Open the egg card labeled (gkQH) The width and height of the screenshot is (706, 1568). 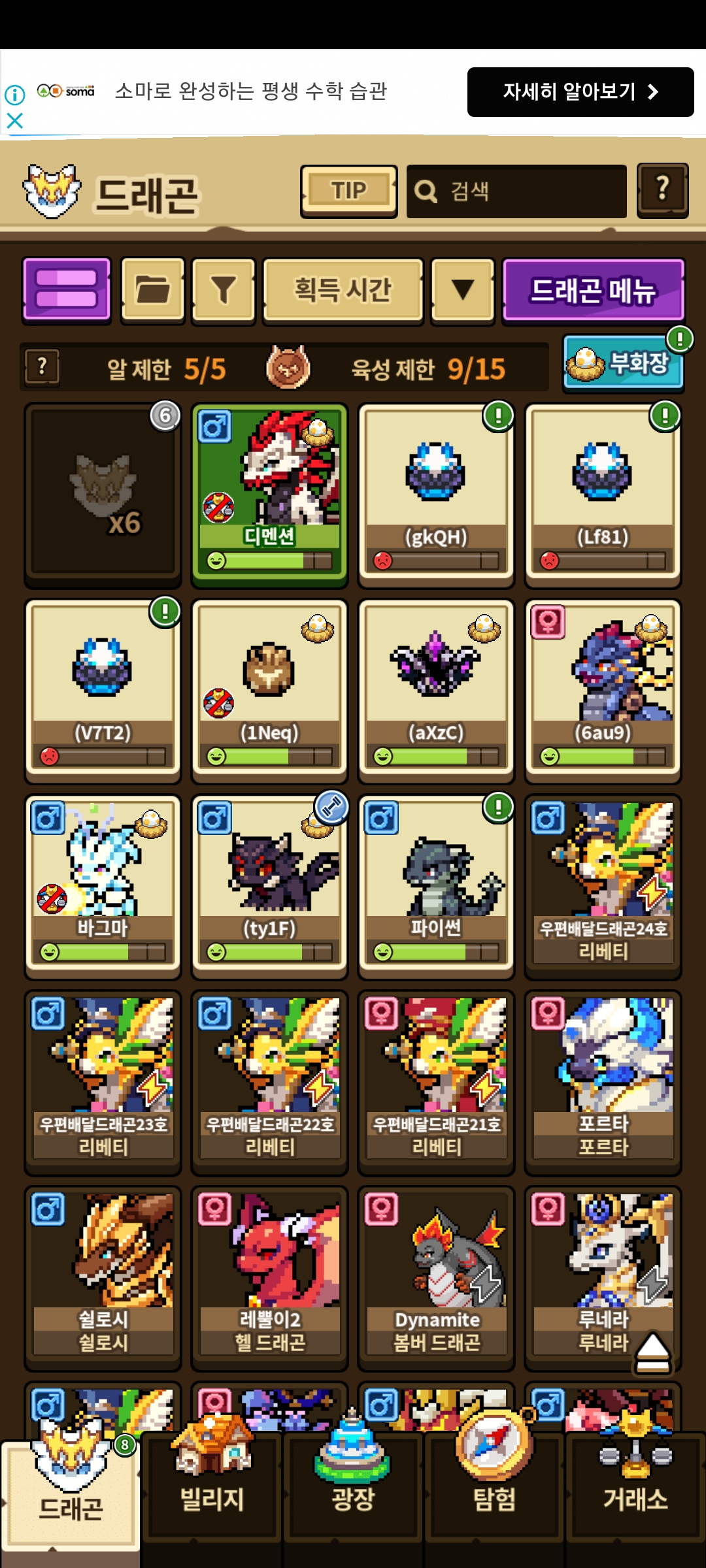pyautogui.click(x=435, y=493)
